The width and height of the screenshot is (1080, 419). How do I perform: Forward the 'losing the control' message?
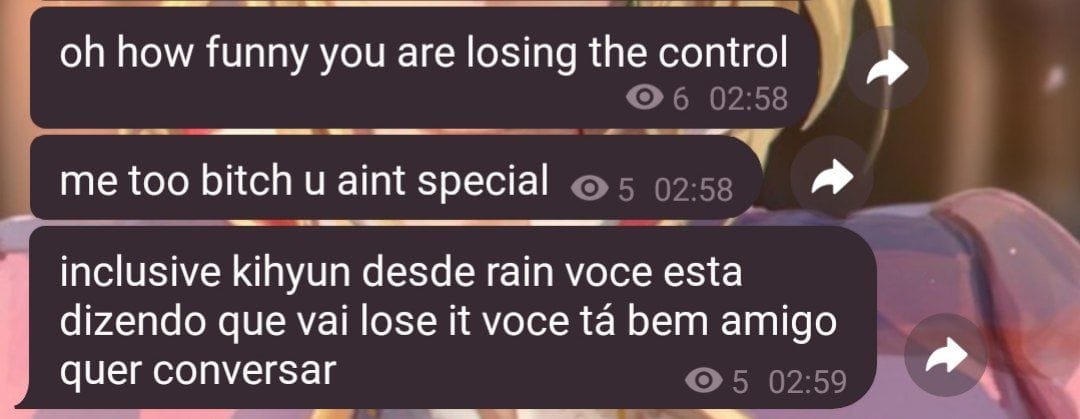pos(886,69)
